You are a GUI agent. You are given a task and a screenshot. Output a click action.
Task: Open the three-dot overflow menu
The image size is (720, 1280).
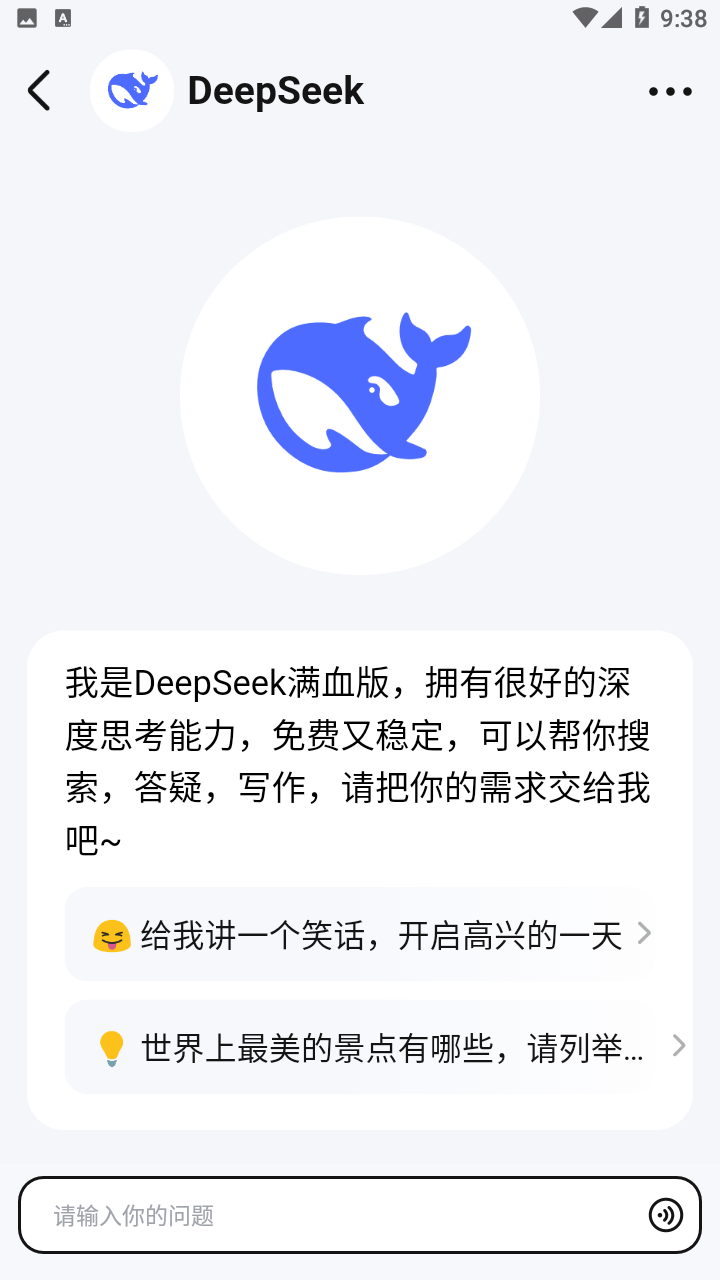pyautogui.click(x=669, y=91)
